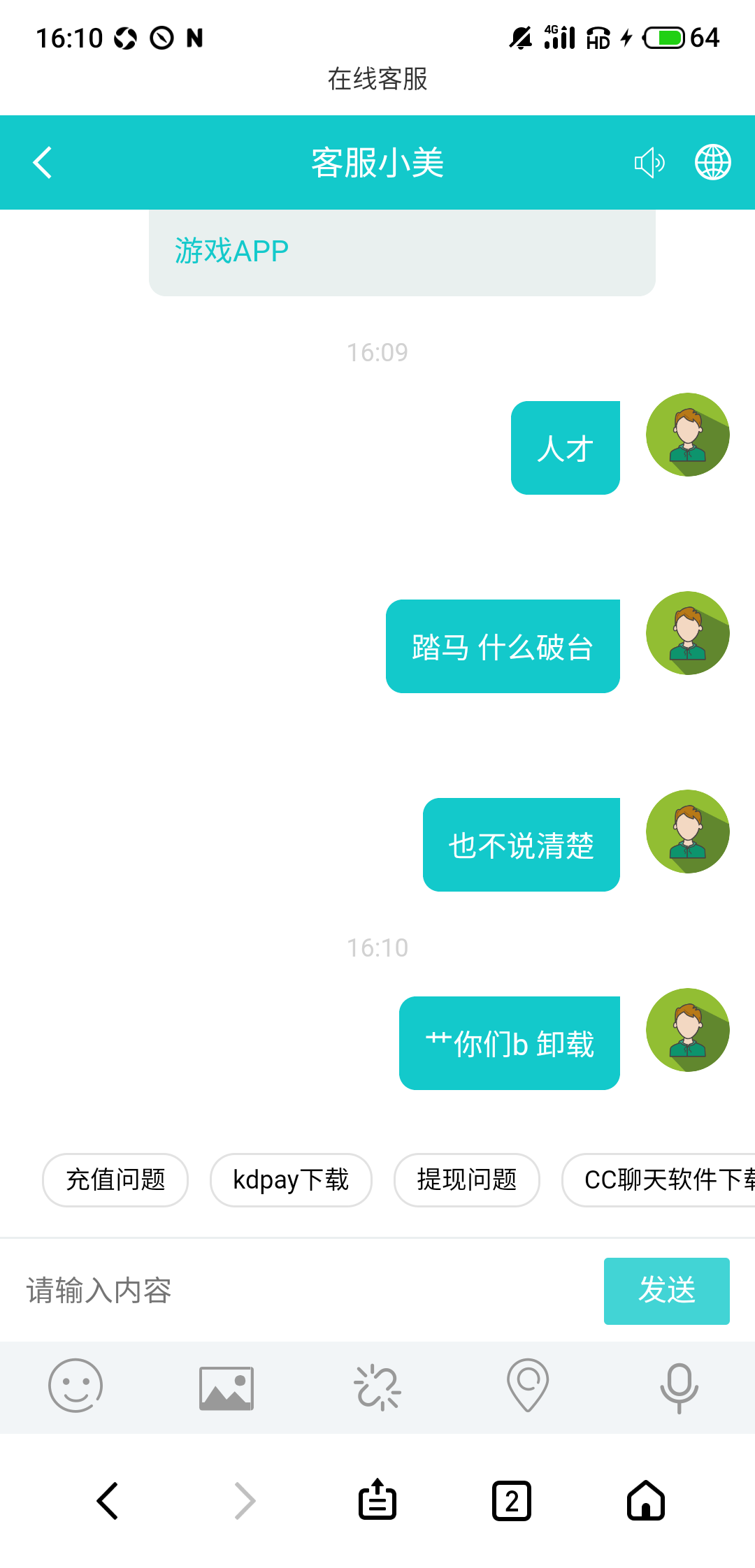Start voice input with microphone
This screenshot has width=755, height=1568.
679,1387
